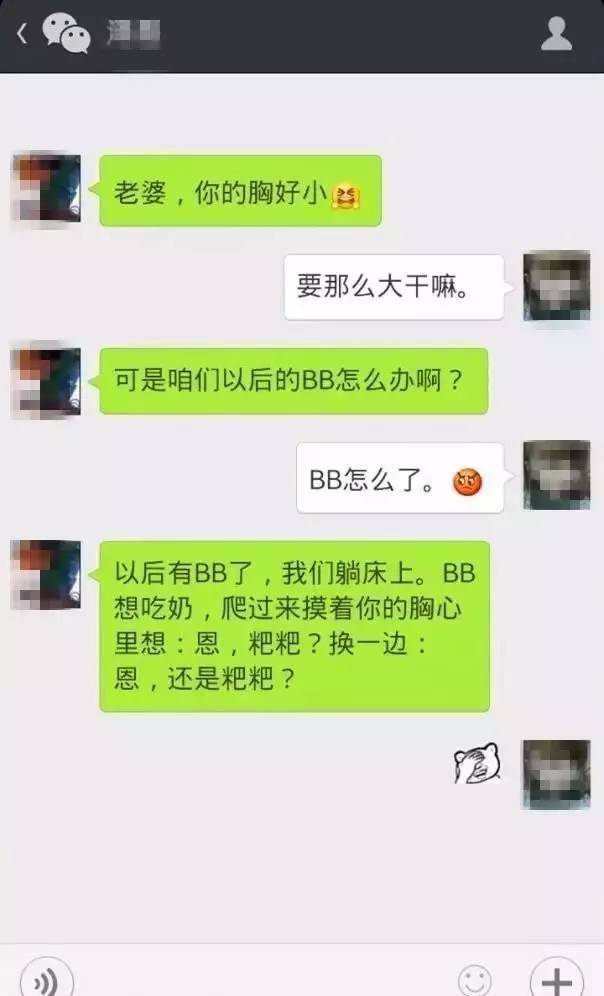Switch to voice message input
604x996 pixels.
tap(45, 980)
